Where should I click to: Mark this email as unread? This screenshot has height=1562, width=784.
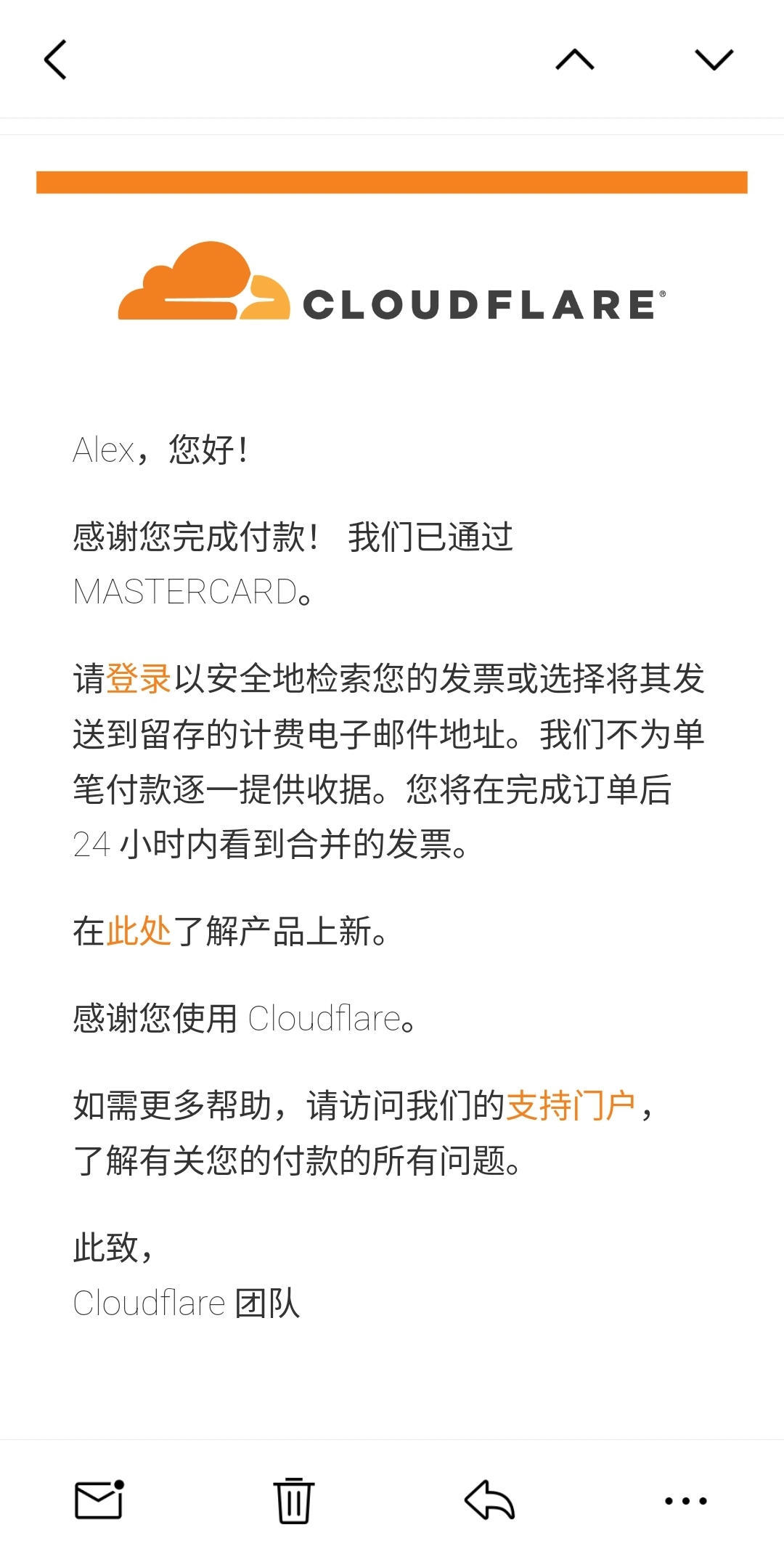[x=99, y=1500]
